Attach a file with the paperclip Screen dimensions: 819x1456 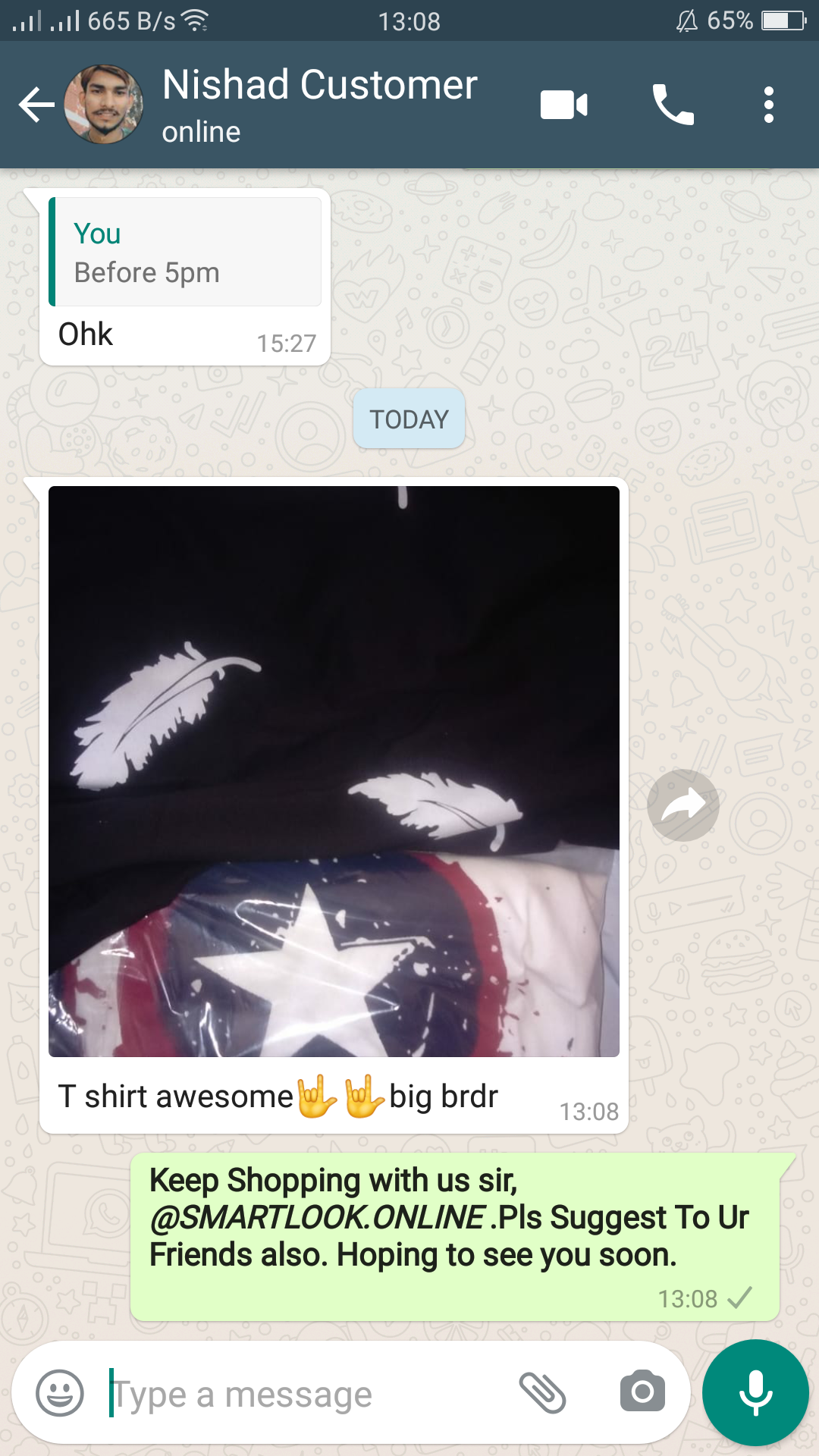tap(542, 1393)
